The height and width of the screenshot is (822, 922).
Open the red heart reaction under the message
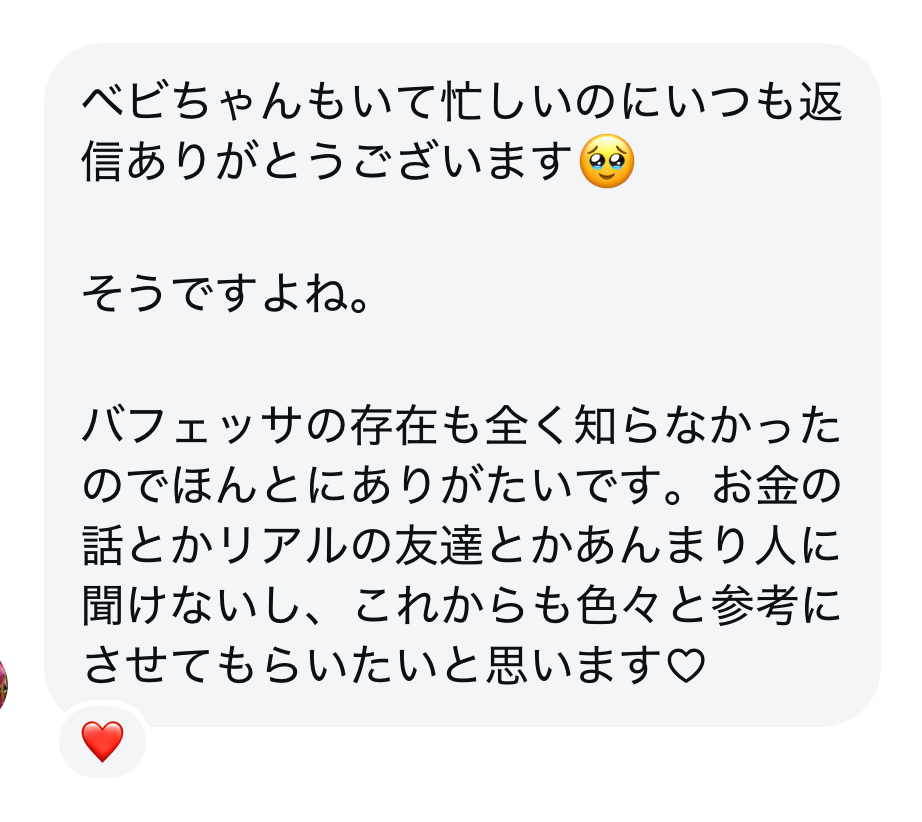102,742
